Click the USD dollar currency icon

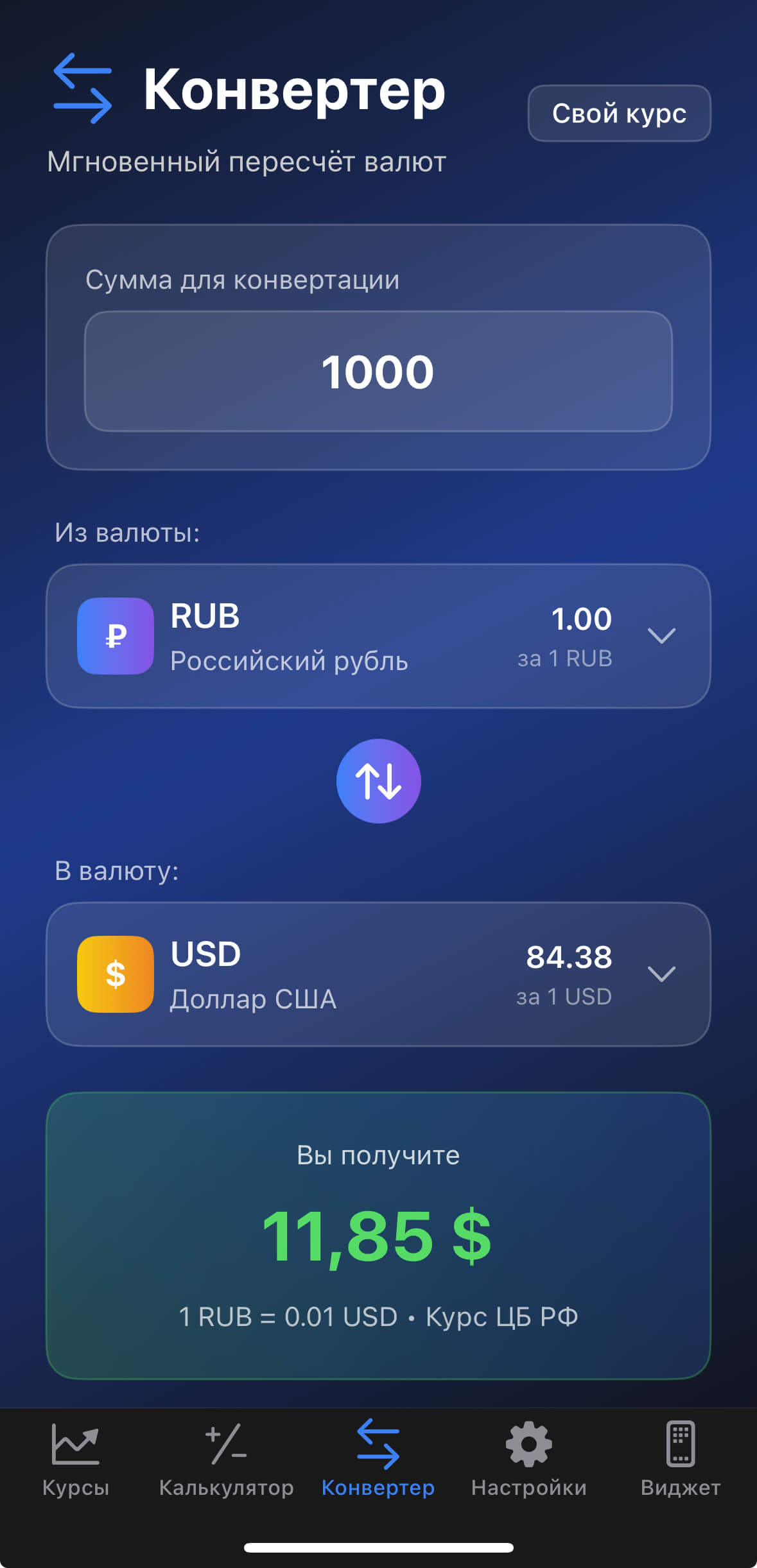[x=116, y=974]
